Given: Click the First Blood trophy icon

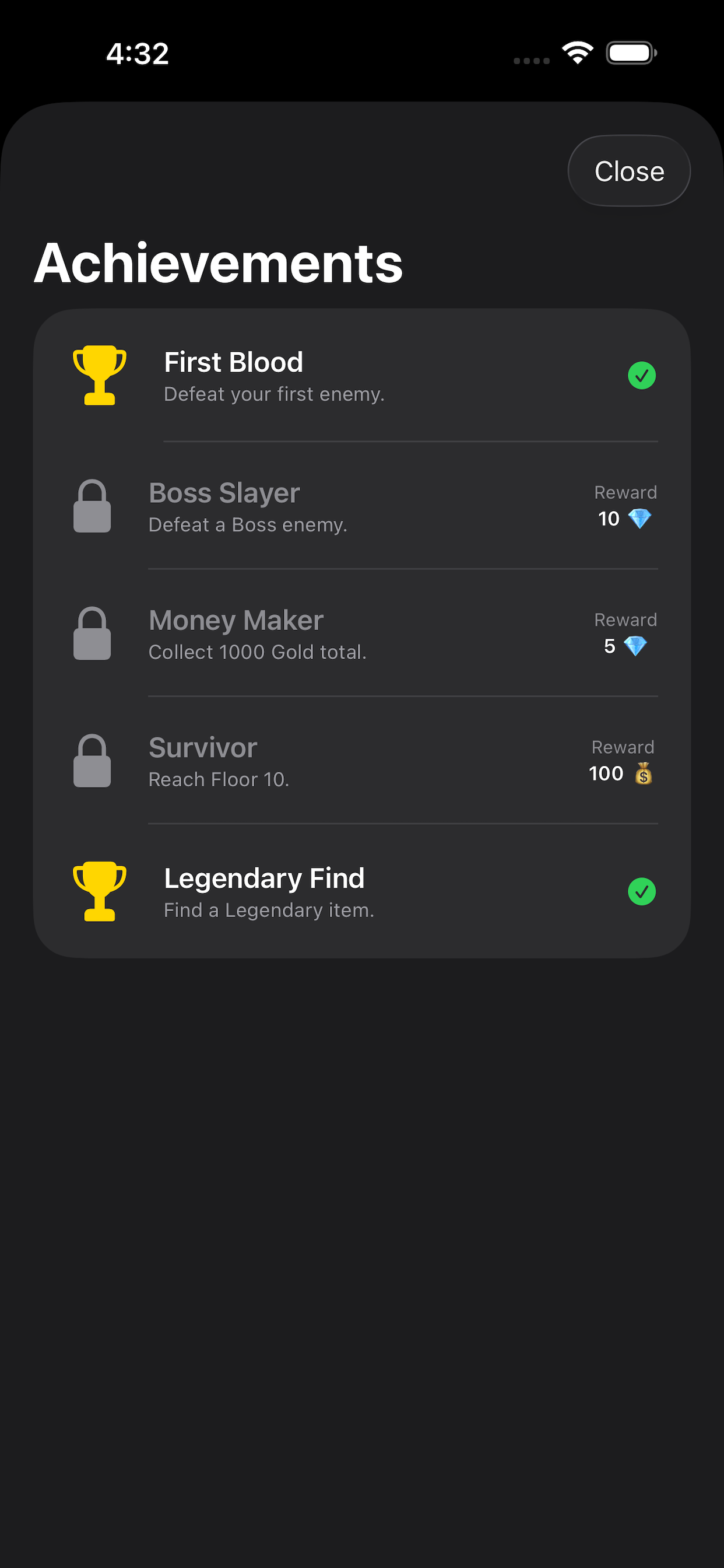Looking at the screenshot, I should [99, 376].
